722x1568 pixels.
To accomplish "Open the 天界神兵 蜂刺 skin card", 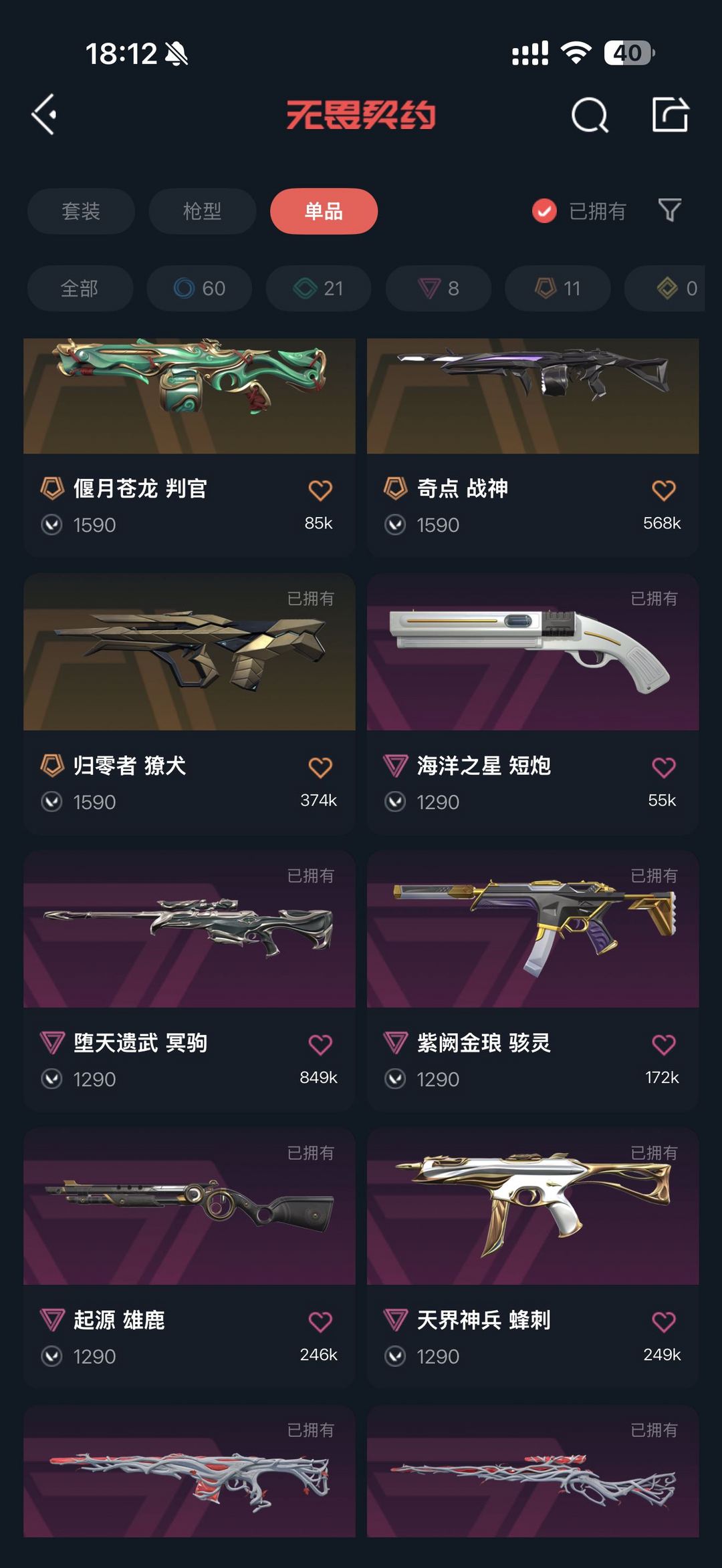I will tap(533, 1258).
